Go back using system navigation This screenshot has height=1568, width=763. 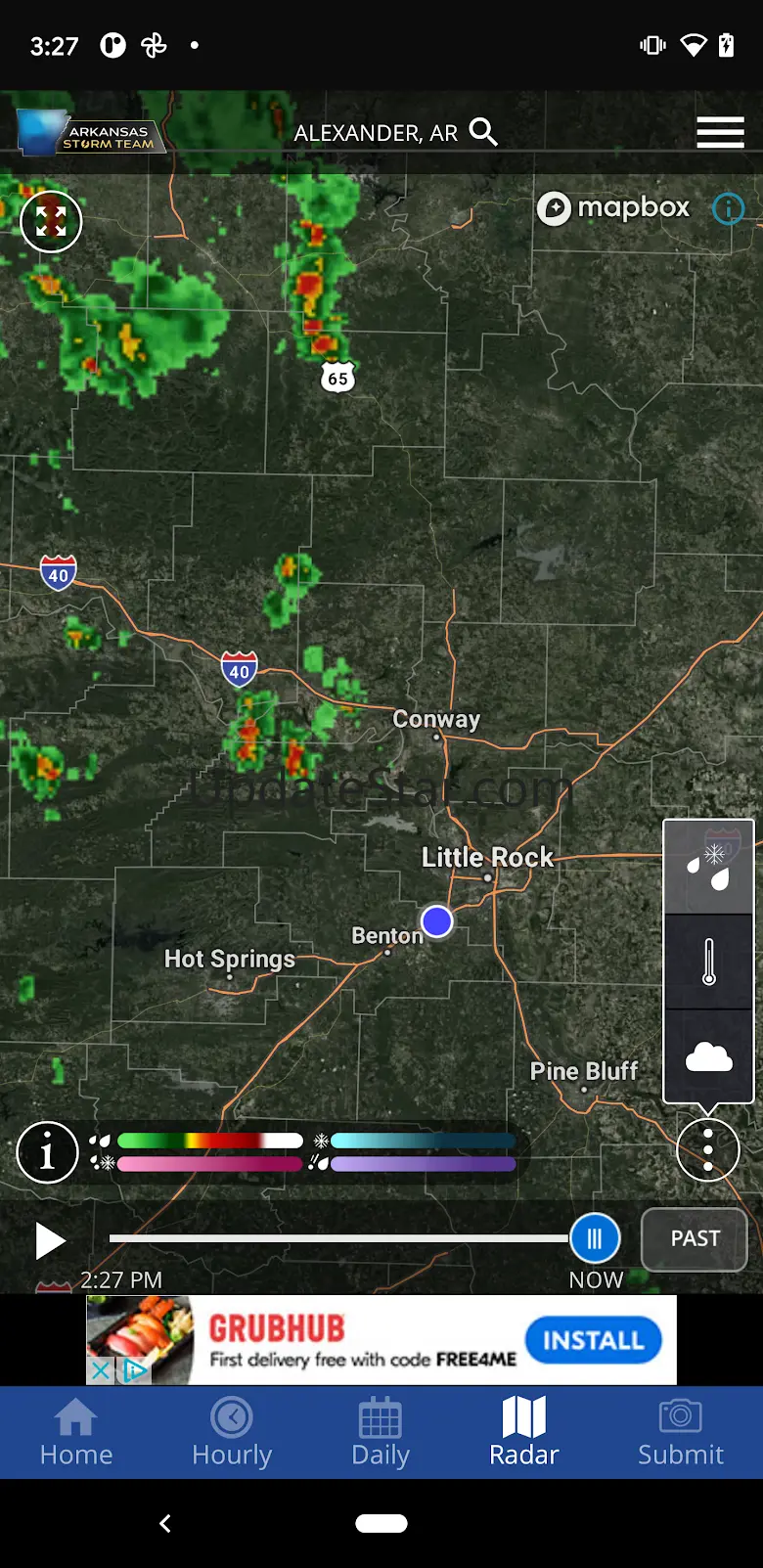(x=165, y=1523)
